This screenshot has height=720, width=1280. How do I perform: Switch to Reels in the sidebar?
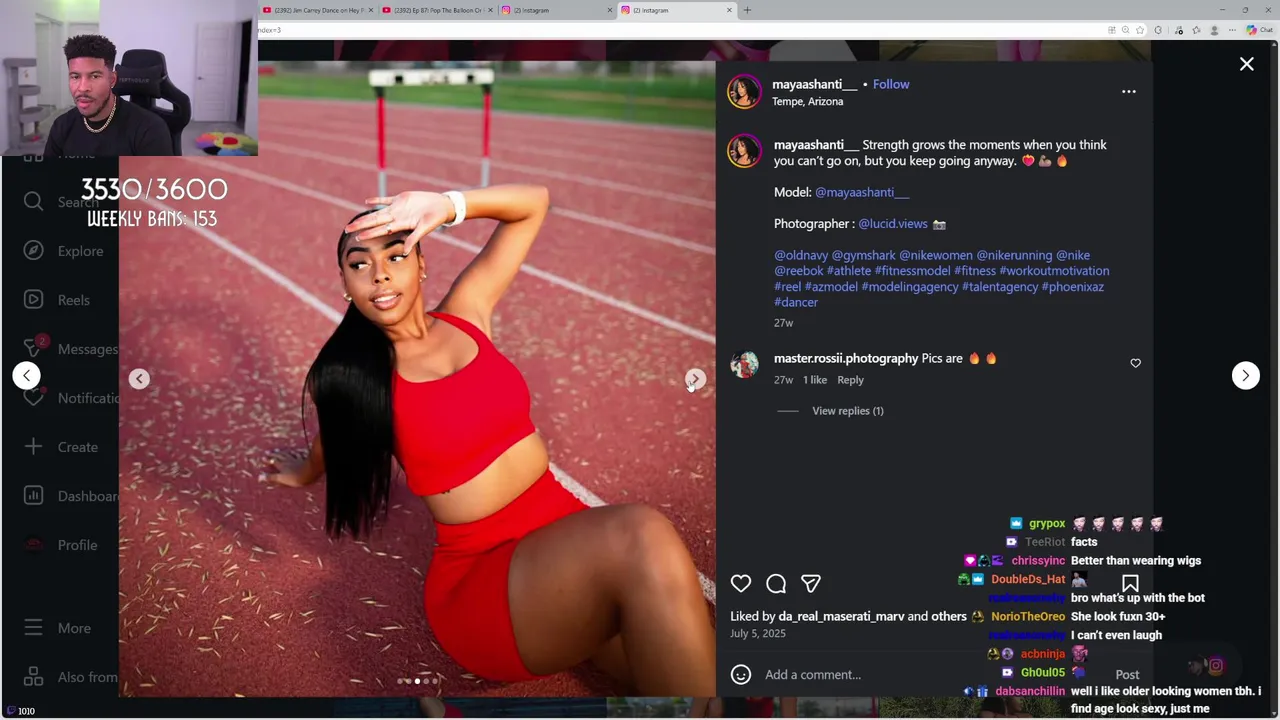[73, 300]
